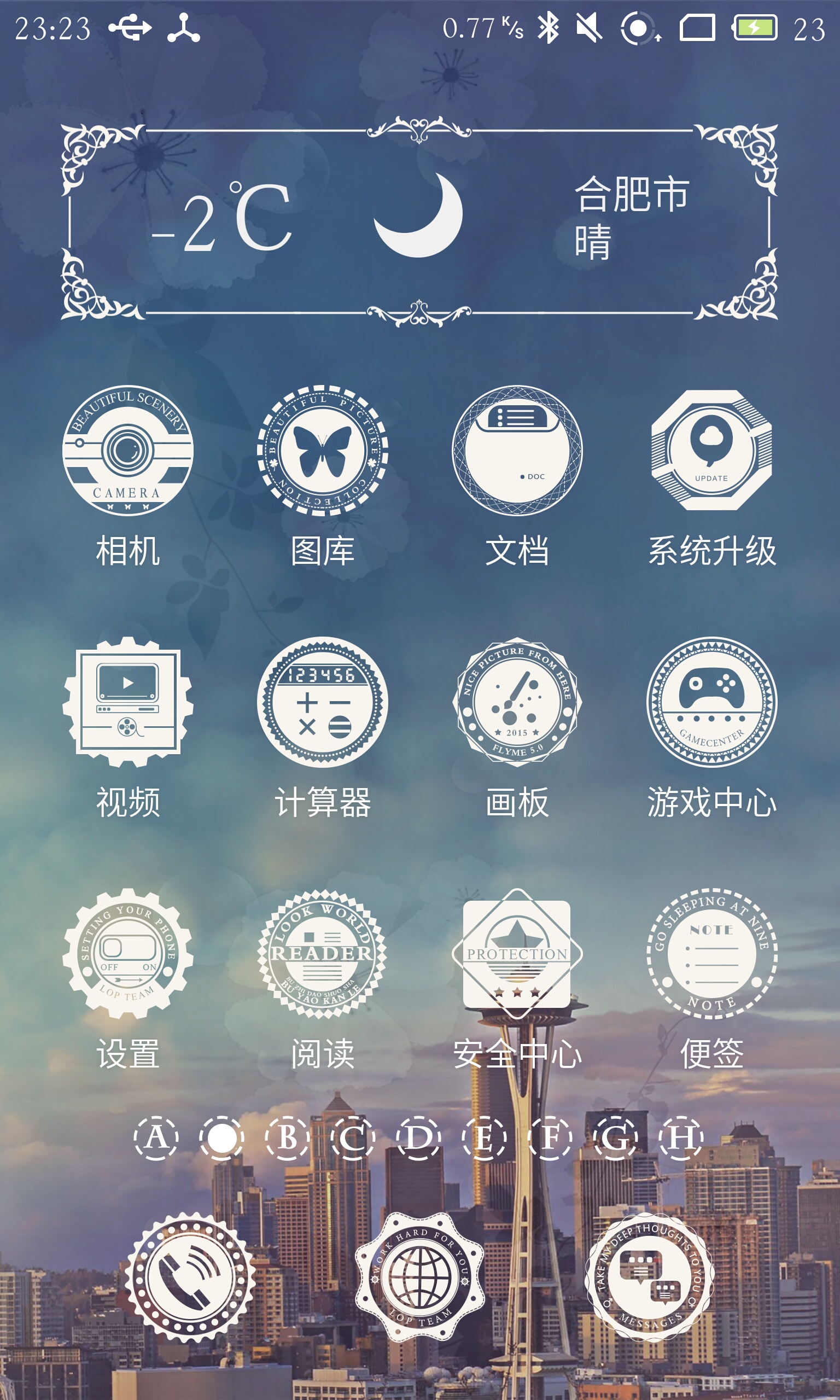This screenshot has height=1400, width=840.
Task: Open the 合肥市 weather widget
Action: pos(419,221)
